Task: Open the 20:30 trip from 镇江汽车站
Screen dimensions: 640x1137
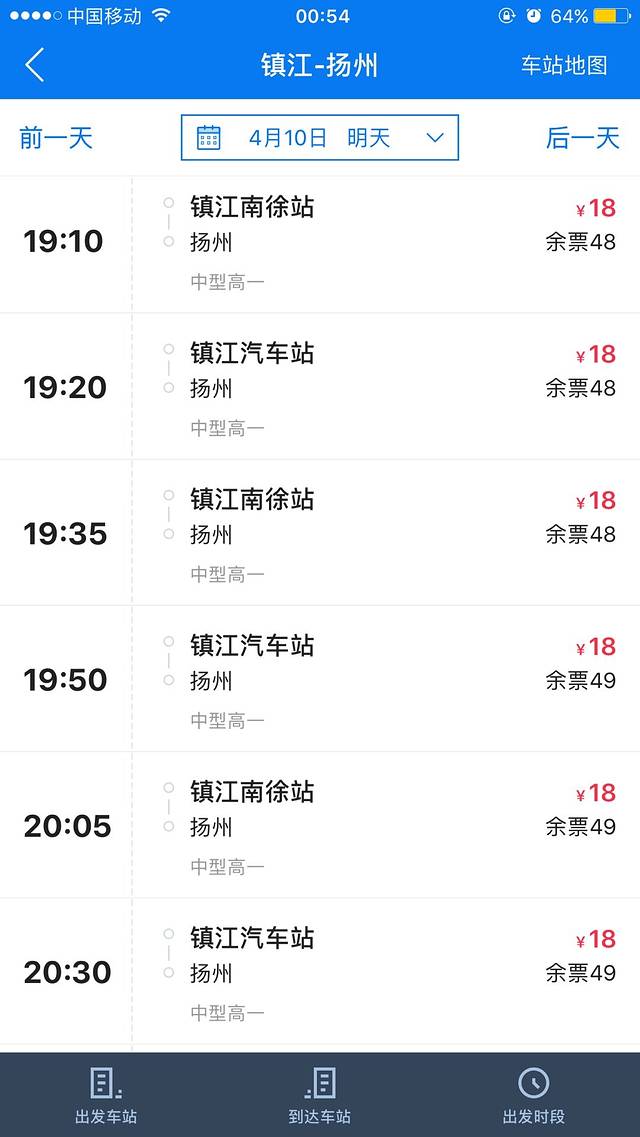Action: coord(320,972)
